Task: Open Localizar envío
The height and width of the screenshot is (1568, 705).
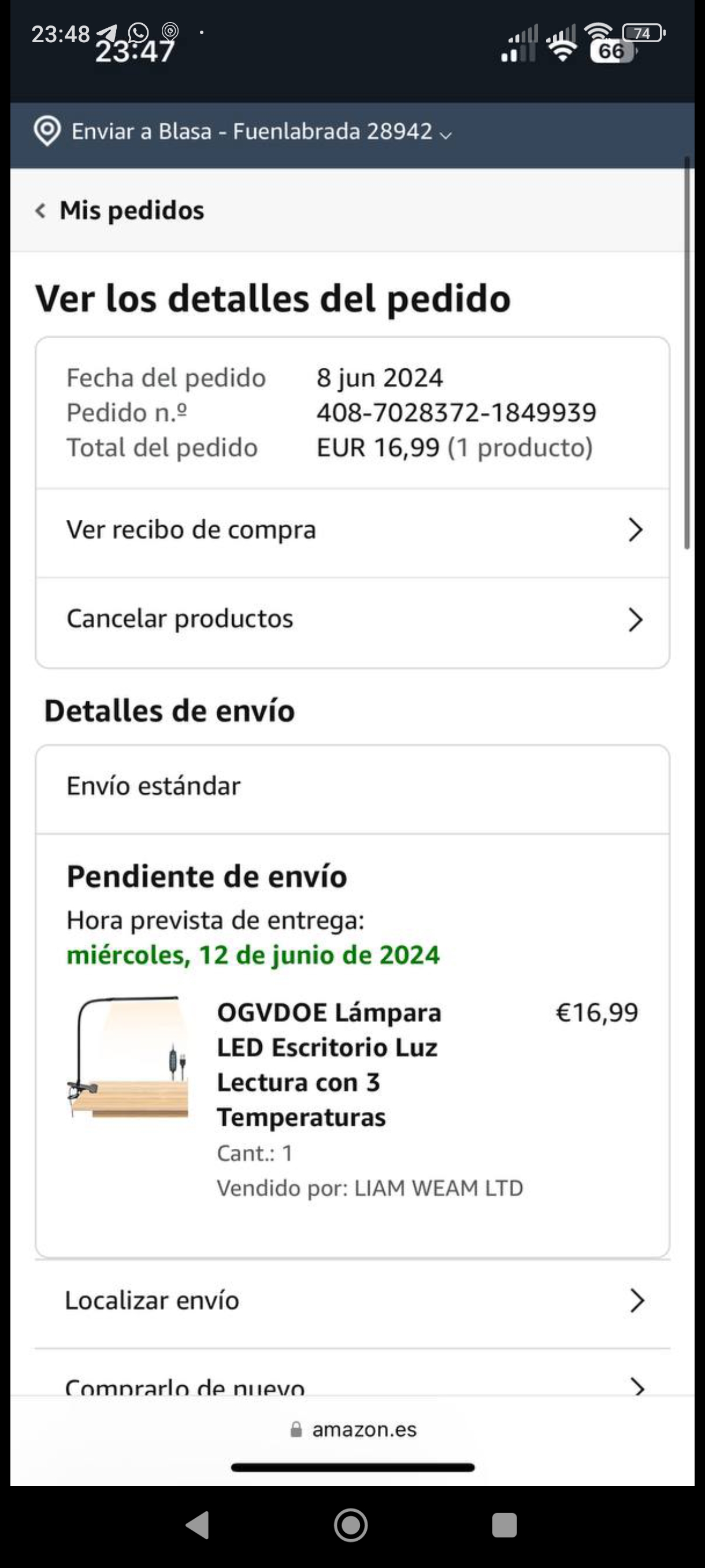Action: (x=352, y=1301)
